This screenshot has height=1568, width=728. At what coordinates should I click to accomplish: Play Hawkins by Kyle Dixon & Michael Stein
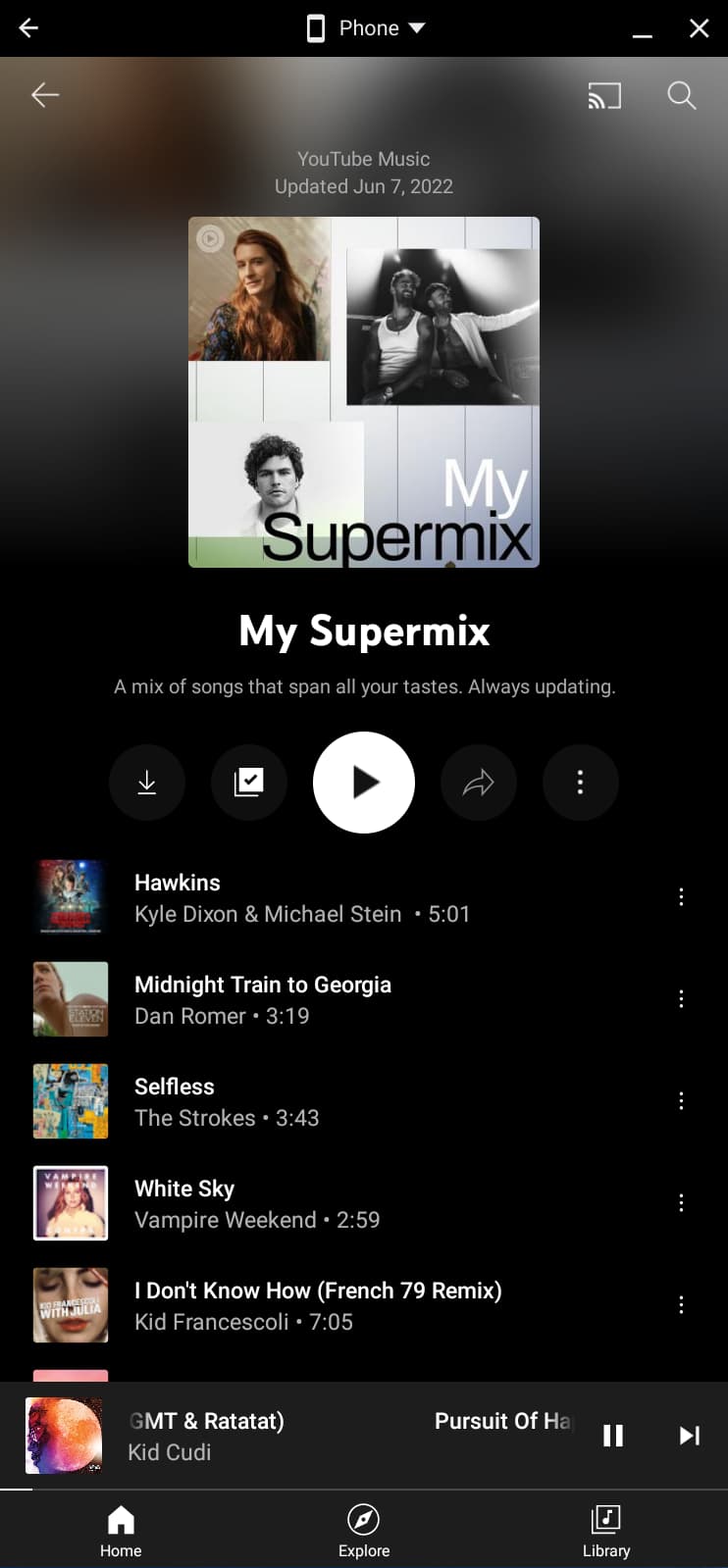tap(294, 897)
